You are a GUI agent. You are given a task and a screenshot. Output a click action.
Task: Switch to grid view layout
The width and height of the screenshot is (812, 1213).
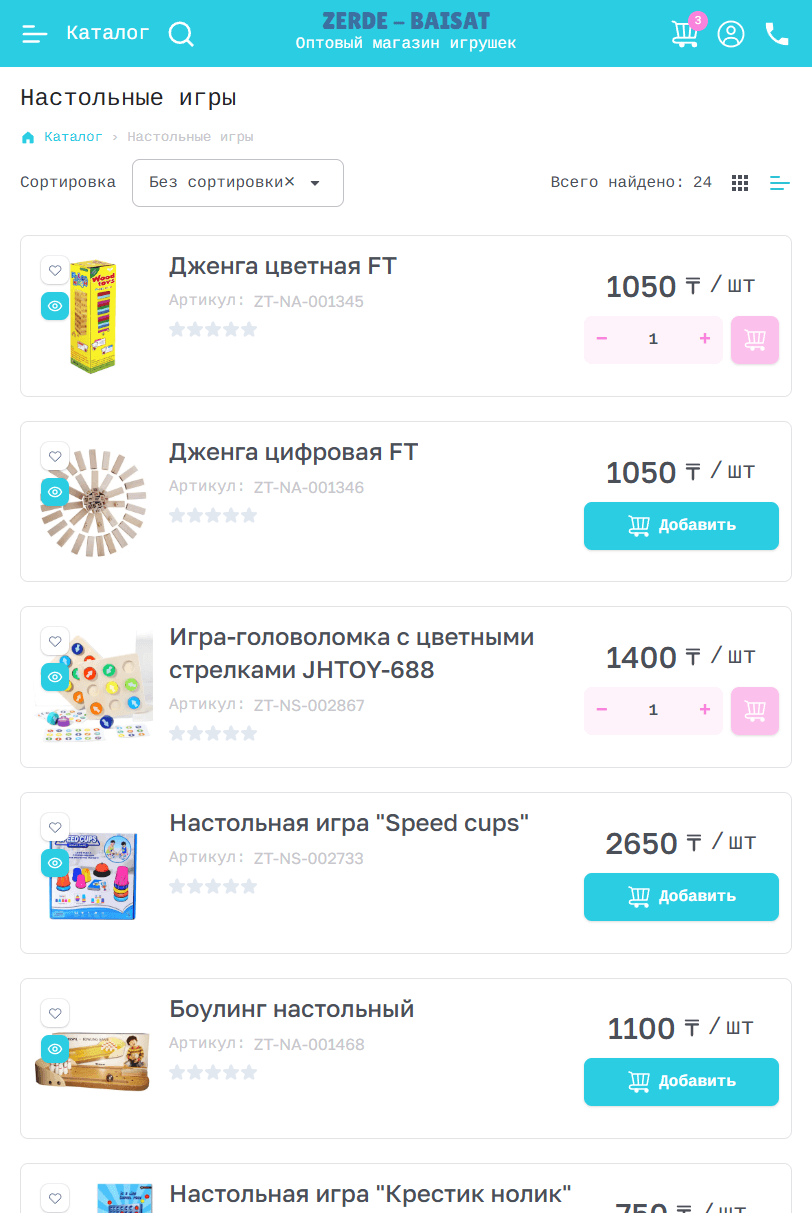[x=740, y=183]
